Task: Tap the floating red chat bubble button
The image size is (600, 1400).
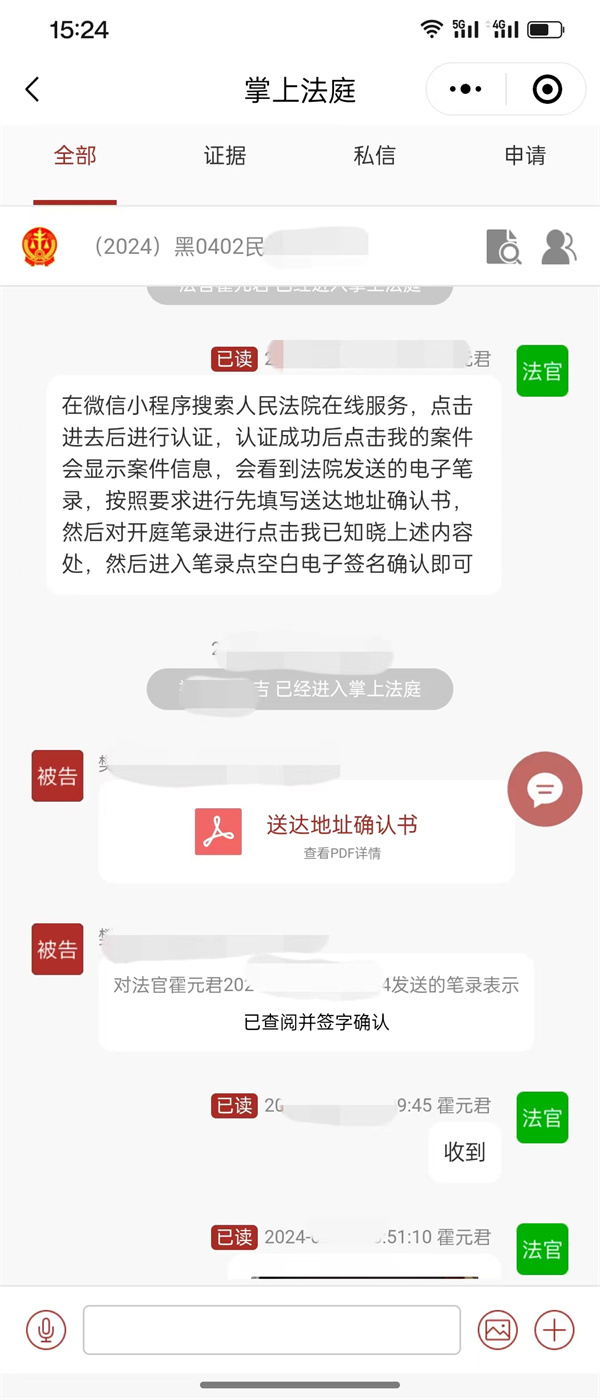Action: (545, 790)
